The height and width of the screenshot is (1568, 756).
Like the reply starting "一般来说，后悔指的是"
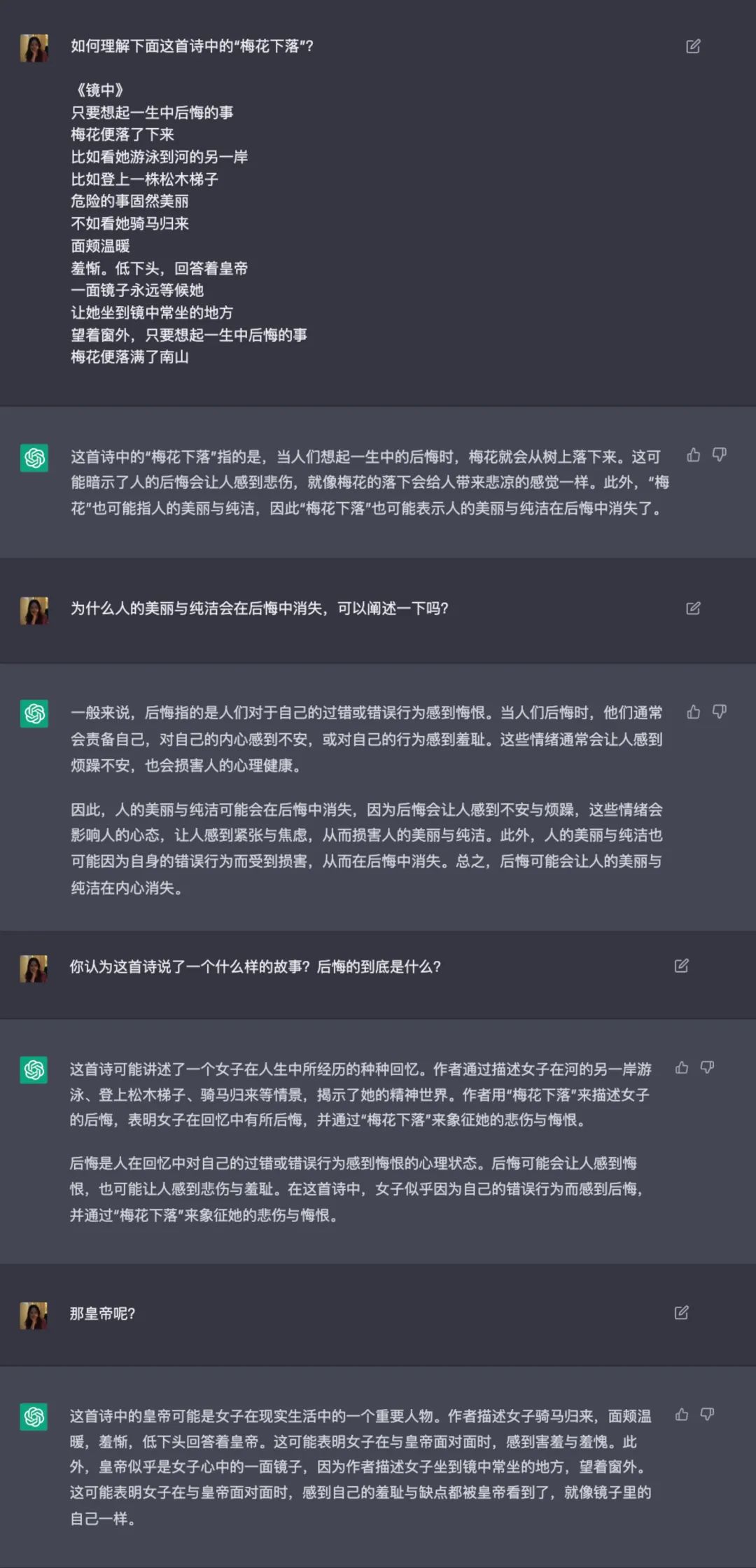(693, 712)
